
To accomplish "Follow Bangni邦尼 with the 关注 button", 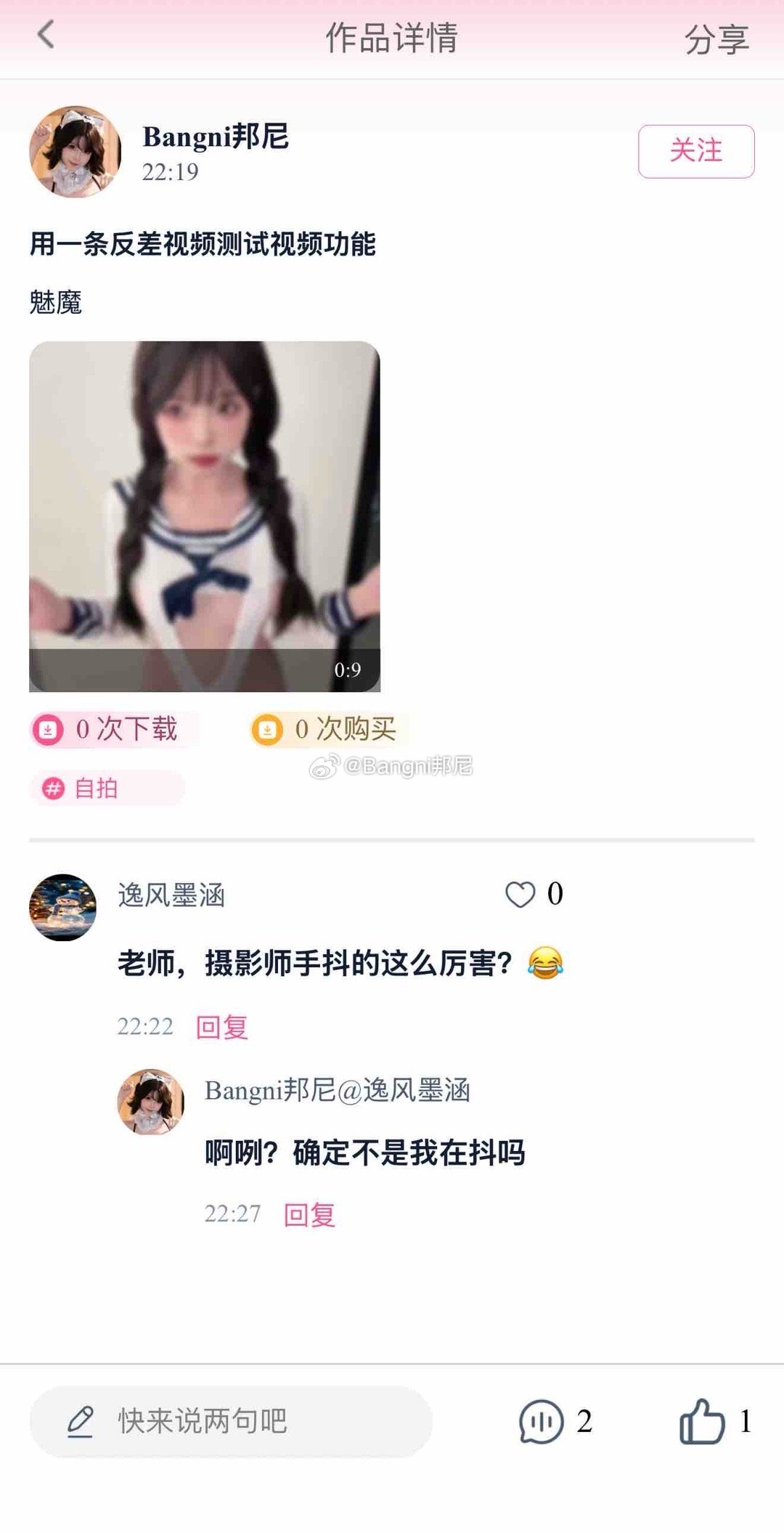I will (x=695, y=151).
